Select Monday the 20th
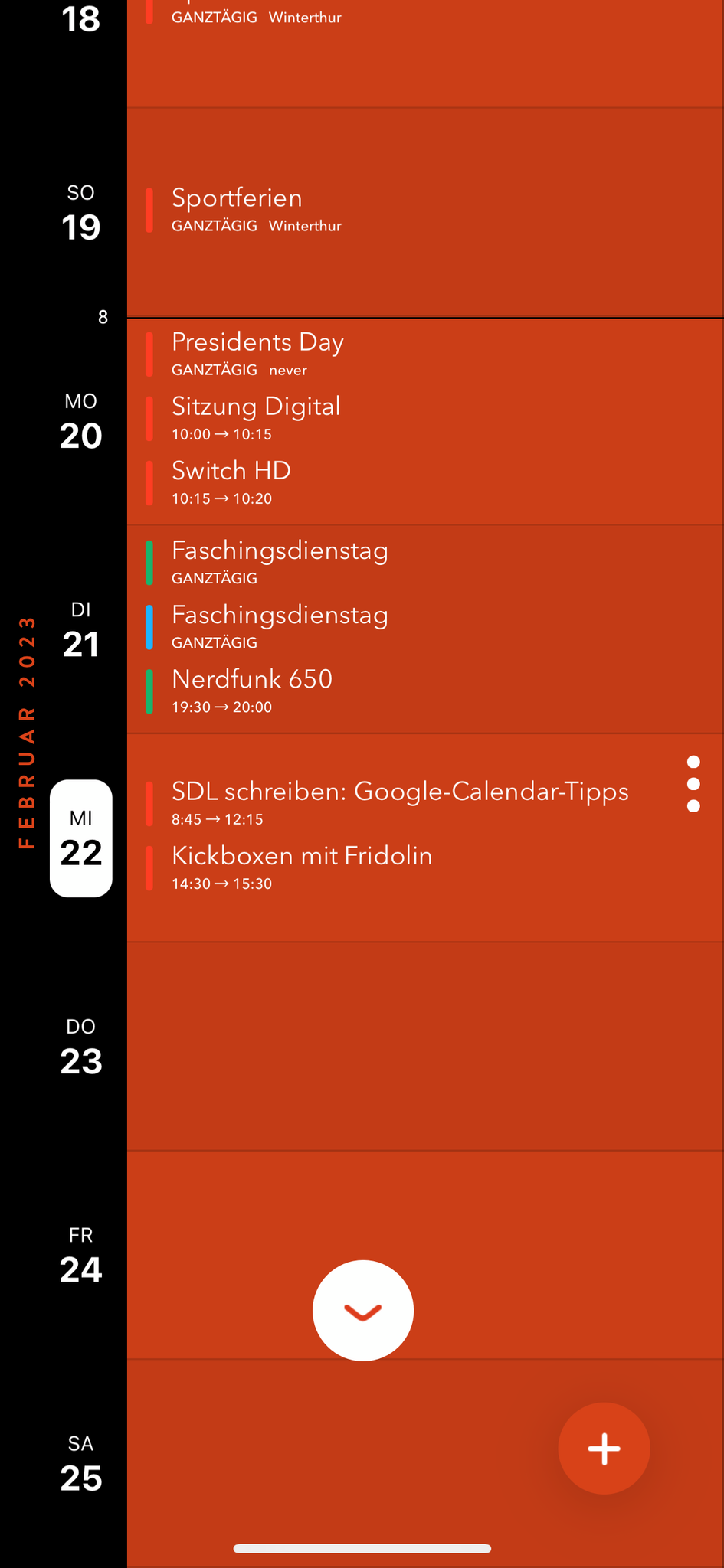The image size is (724, 1568). [x=81, y=422]
